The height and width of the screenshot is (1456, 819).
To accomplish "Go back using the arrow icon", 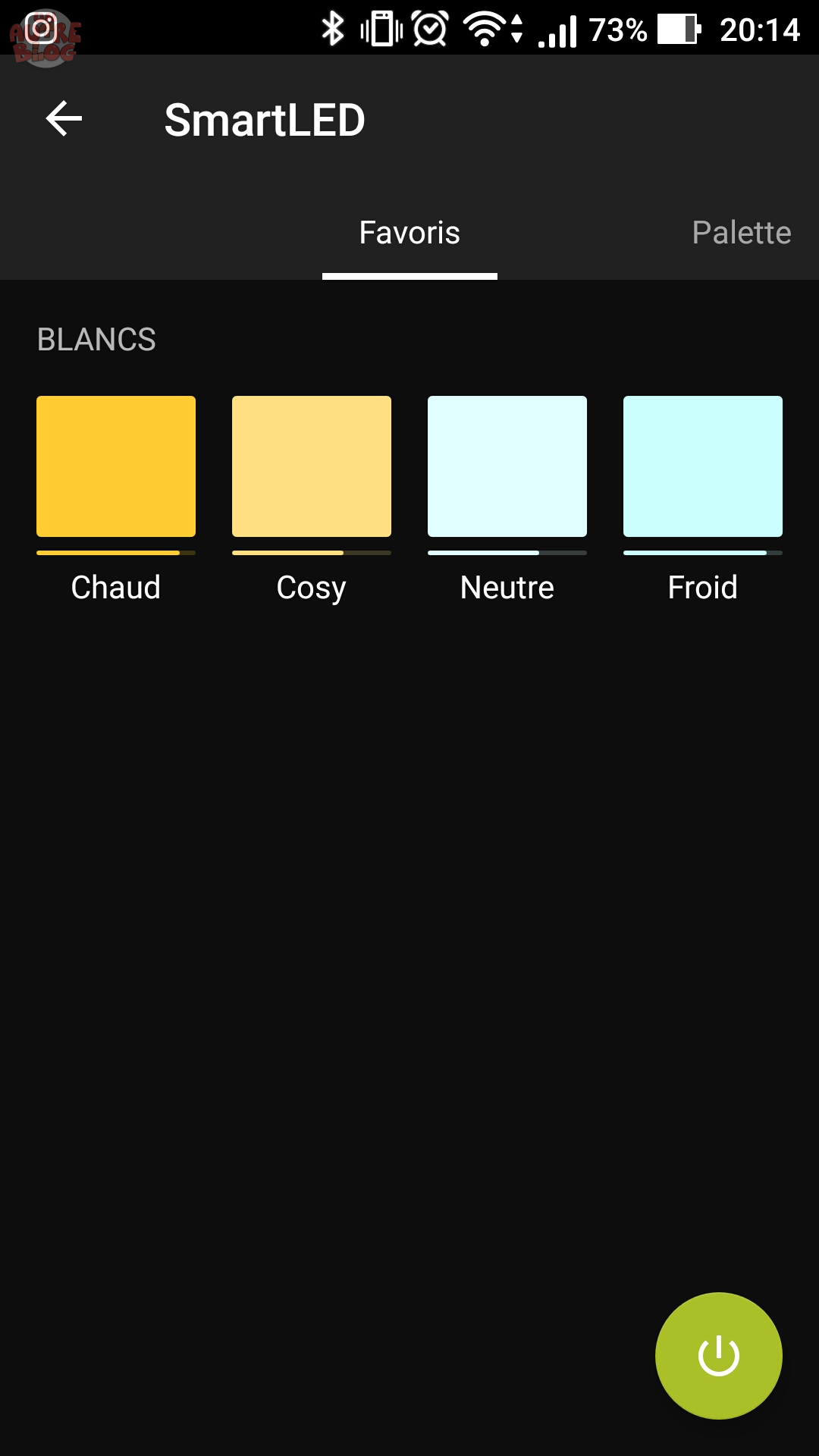I will pos(64,119).
